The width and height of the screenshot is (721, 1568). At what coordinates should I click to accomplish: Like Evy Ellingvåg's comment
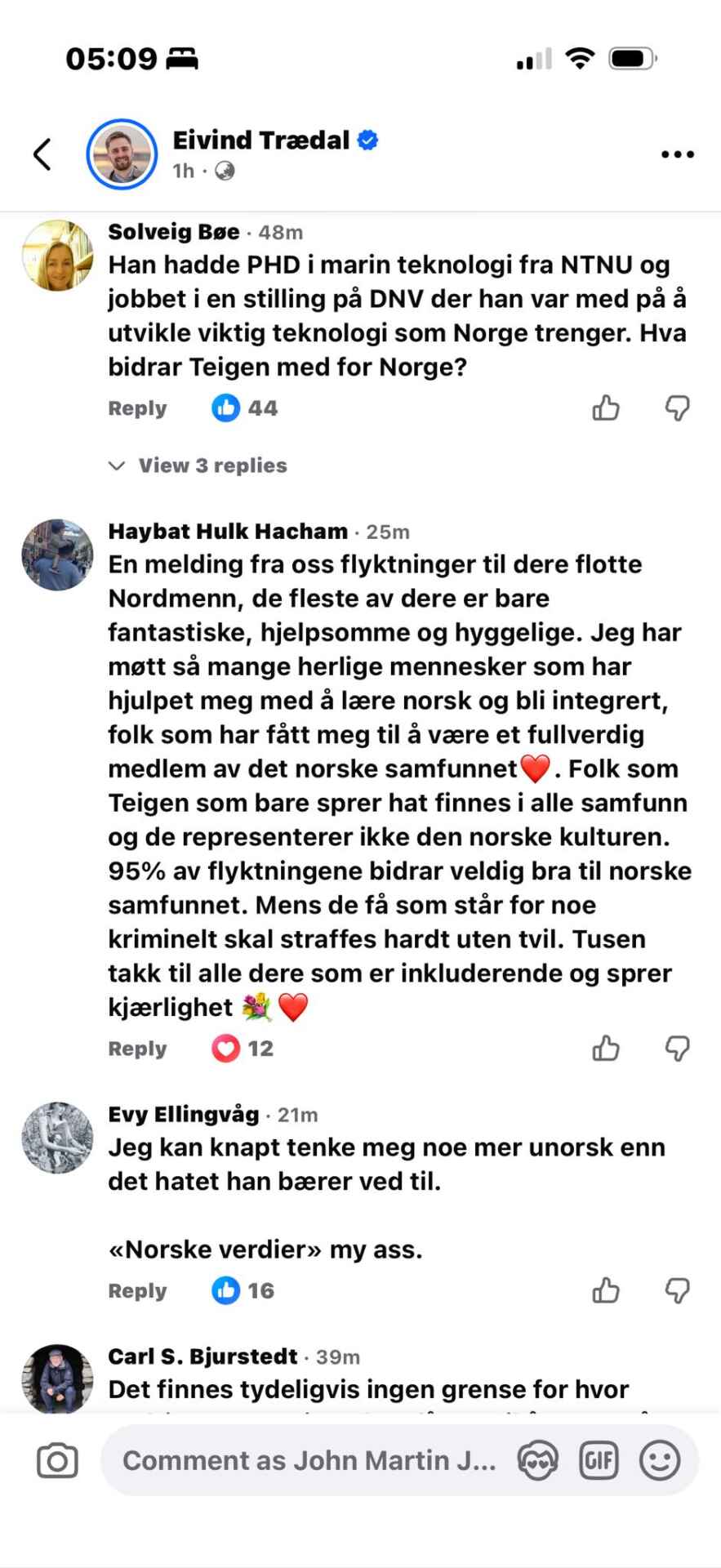click(x=606, y=1290)
